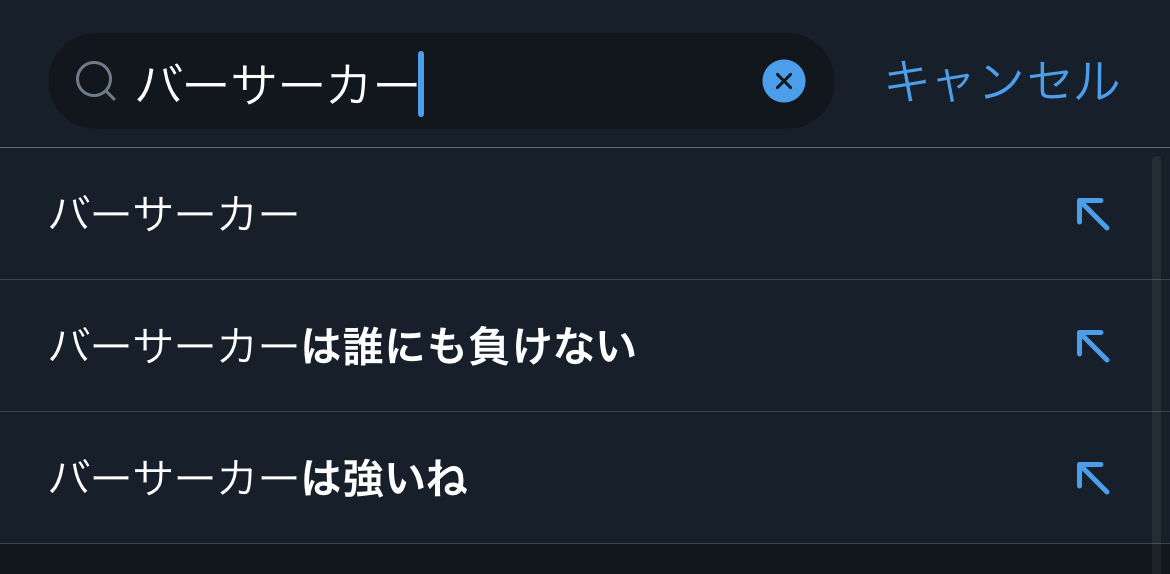Screen dimensions: 1170x574
Task: Insert バーサーカーは強いね via its arrow icon
Action: [1093, 478]
